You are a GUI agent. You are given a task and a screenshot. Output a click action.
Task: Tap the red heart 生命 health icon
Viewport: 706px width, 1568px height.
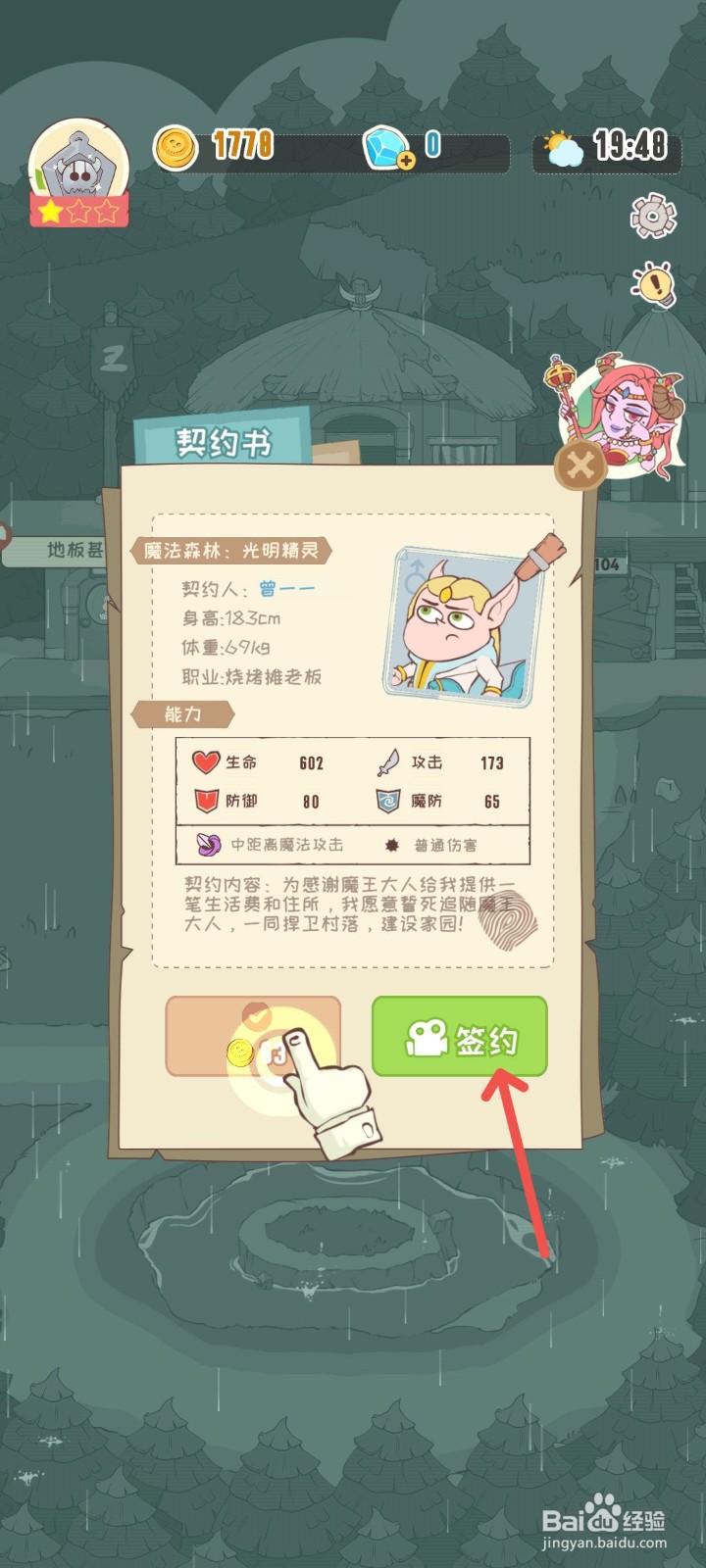click(204, 762)
